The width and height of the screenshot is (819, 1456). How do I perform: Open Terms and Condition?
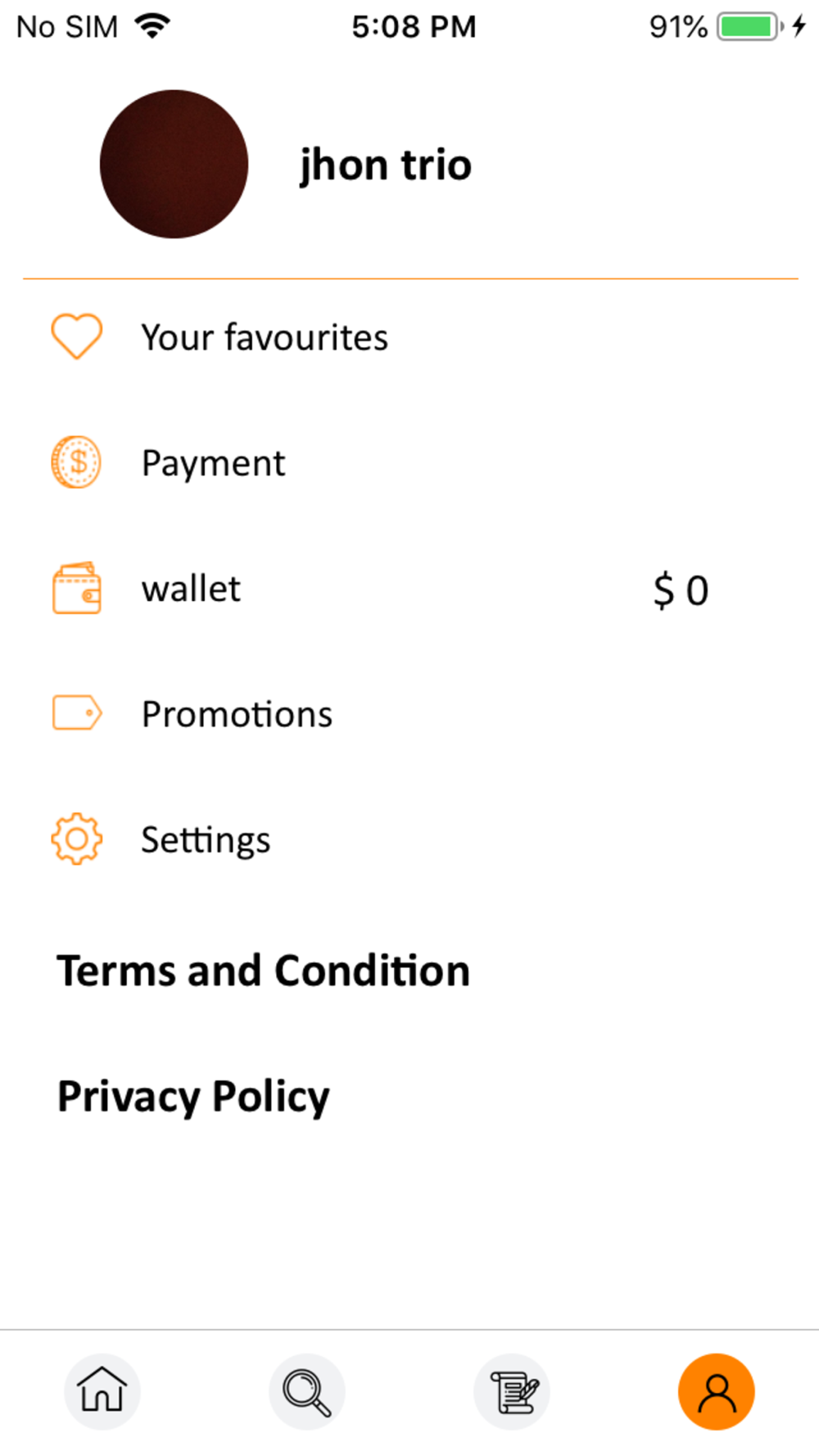point(264,971)
